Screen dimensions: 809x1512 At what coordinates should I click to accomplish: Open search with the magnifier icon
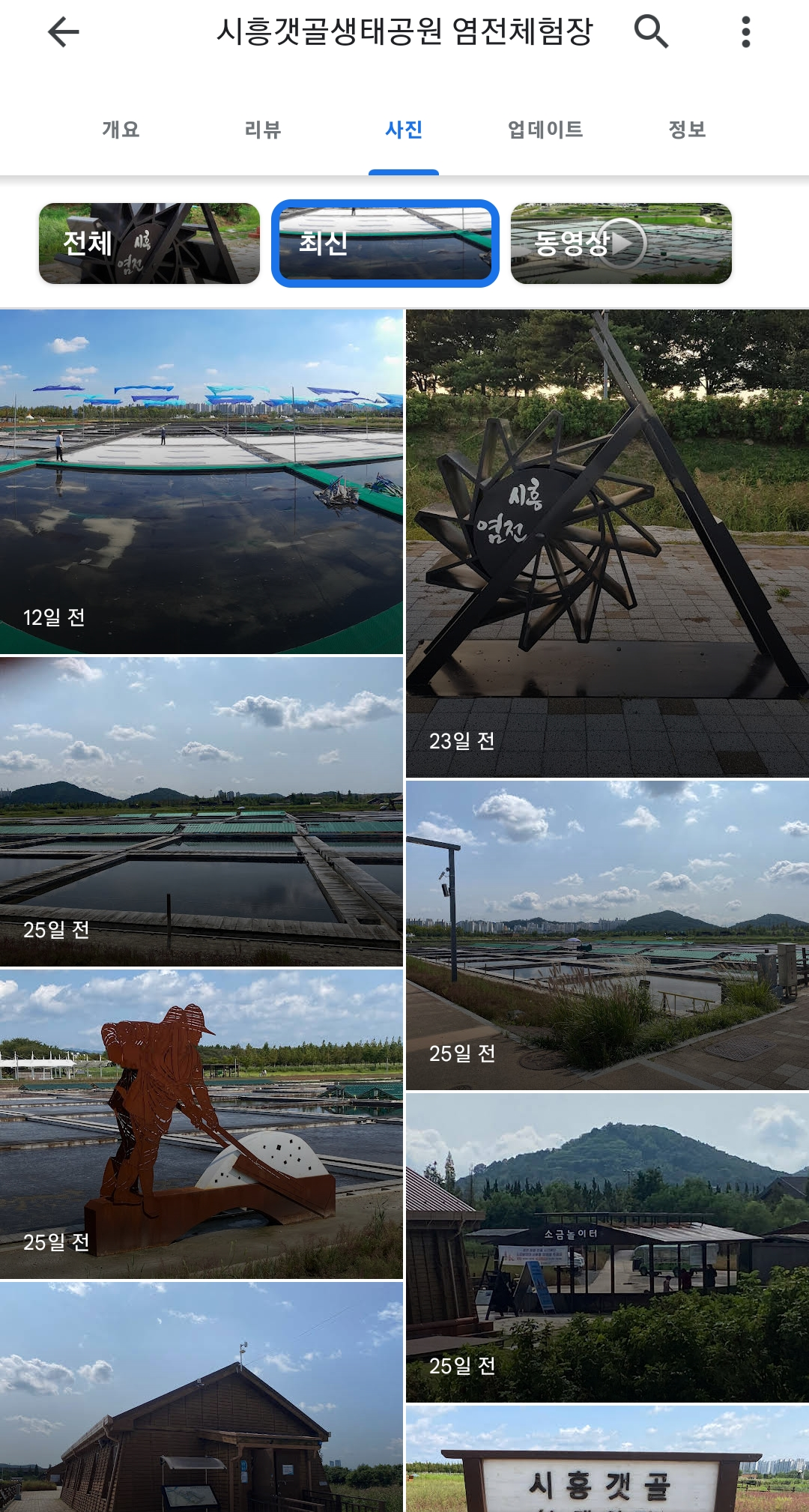[651, 32]
